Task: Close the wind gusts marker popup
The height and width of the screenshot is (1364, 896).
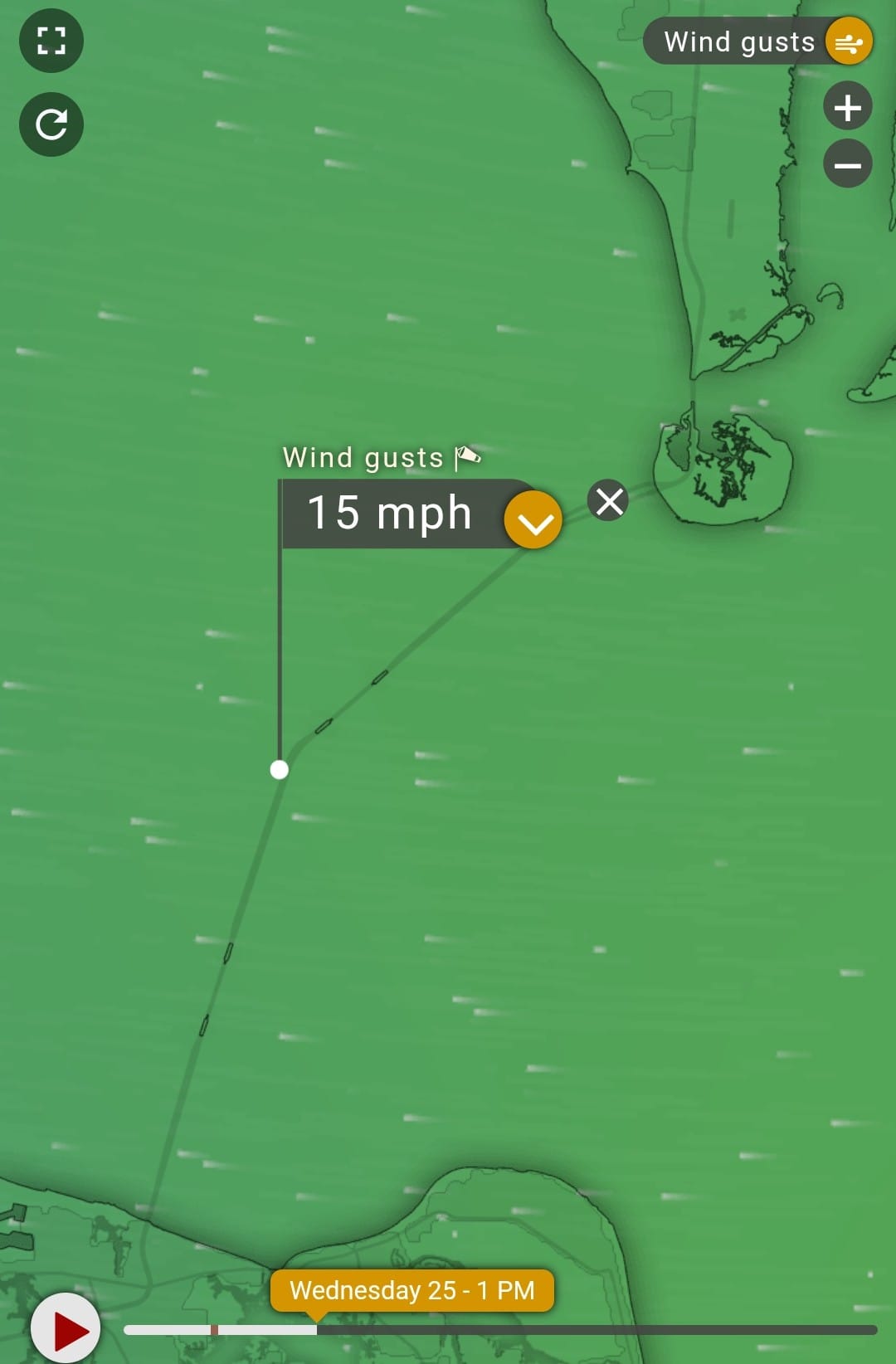Action: (x=609, y=501)
